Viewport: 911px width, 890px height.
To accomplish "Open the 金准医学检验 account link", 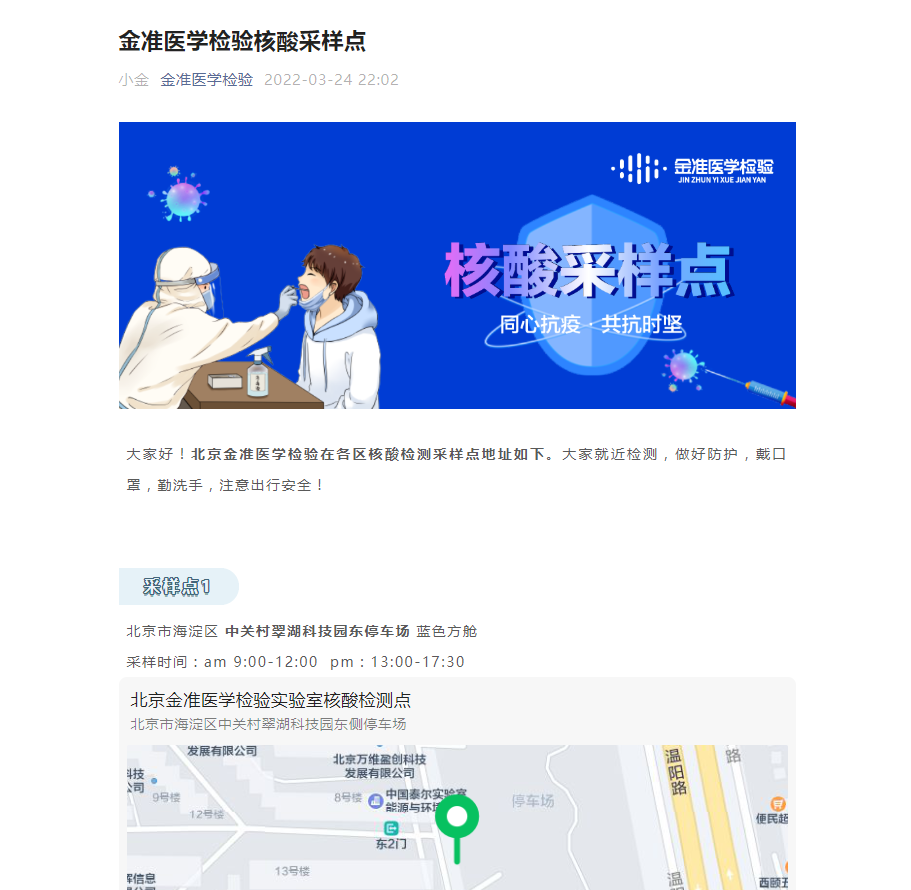I will pos(207,80).
